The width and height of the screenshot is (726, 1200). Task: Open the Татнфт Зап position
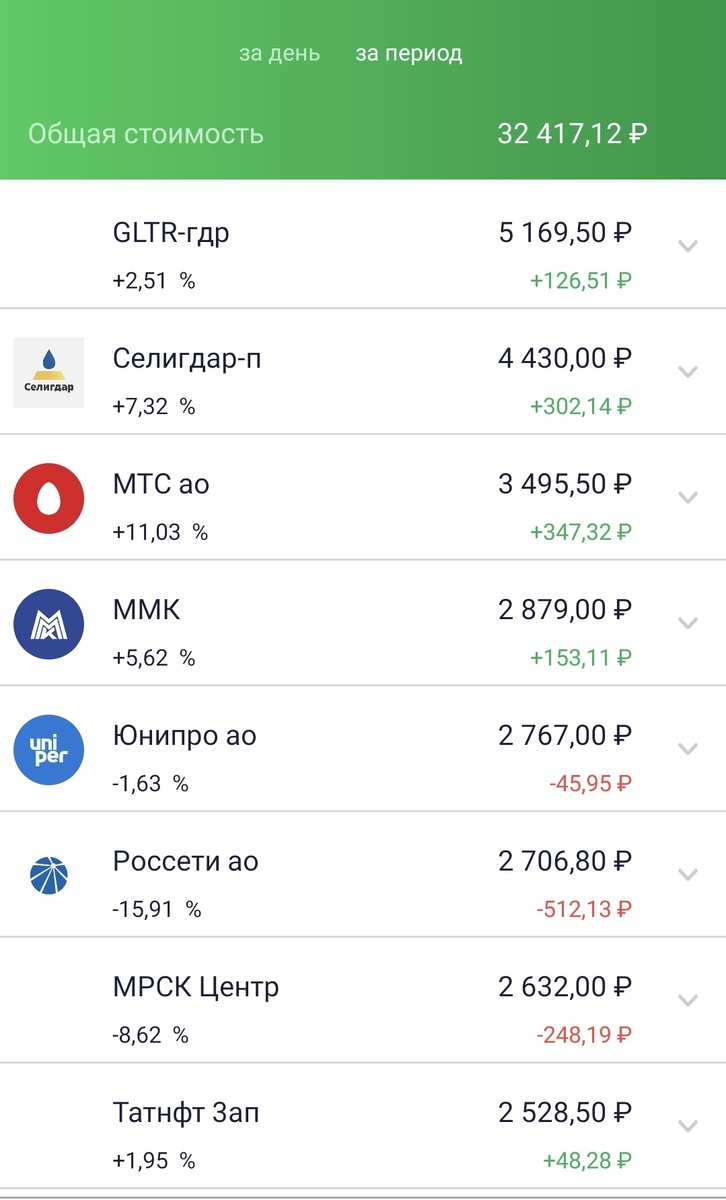pos(186,1113)
